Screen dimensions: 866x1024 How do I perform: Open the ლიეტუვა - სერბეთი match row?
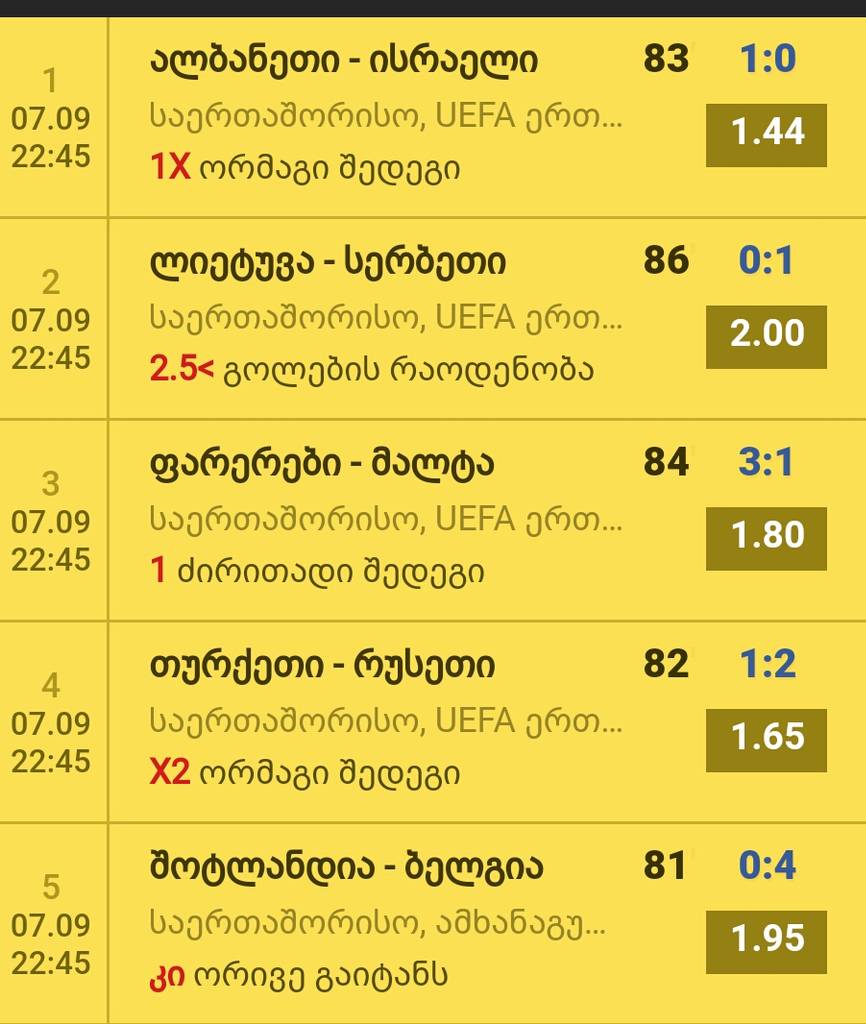(x=328, y=263)
